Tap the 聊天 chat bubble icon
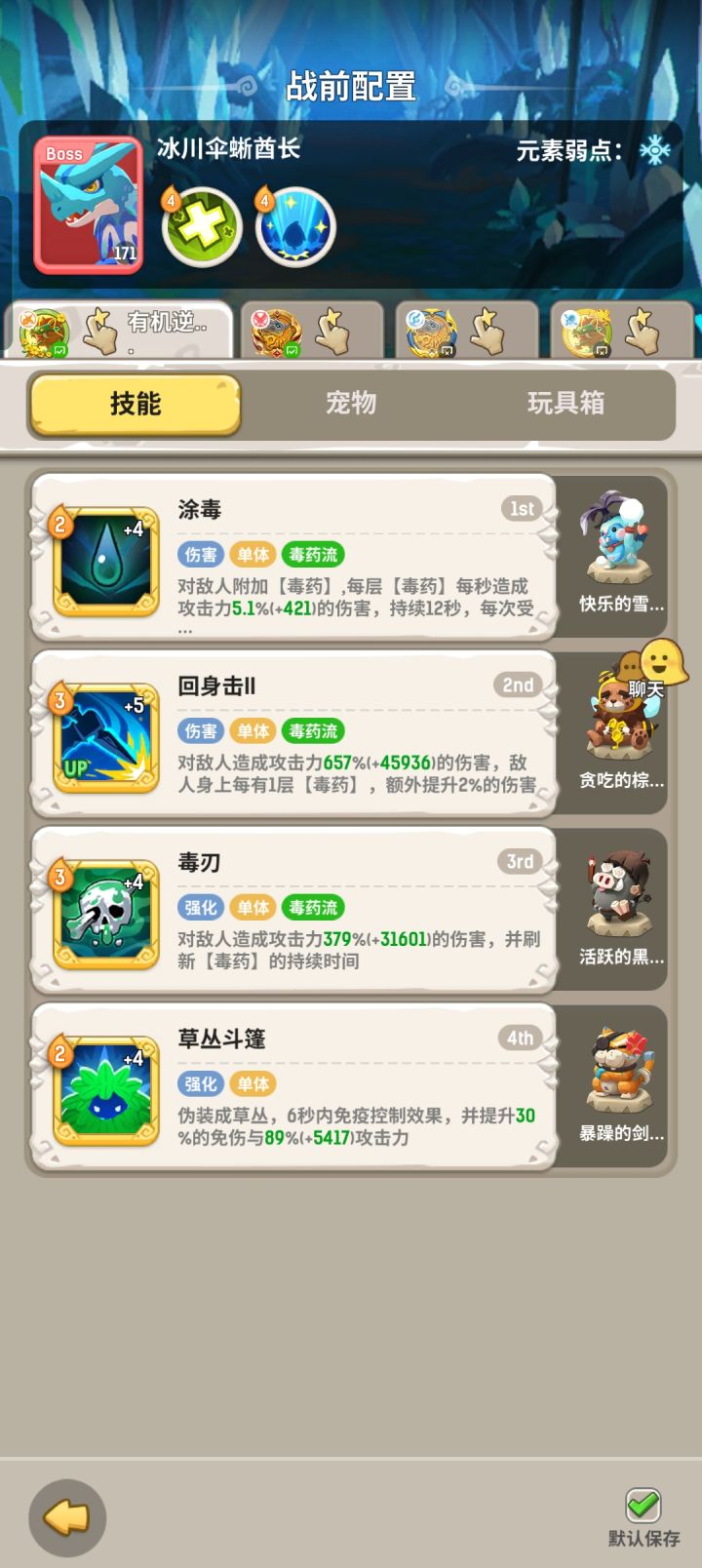The width and height of the screenshot is (702, 1568). pos(655,661)
